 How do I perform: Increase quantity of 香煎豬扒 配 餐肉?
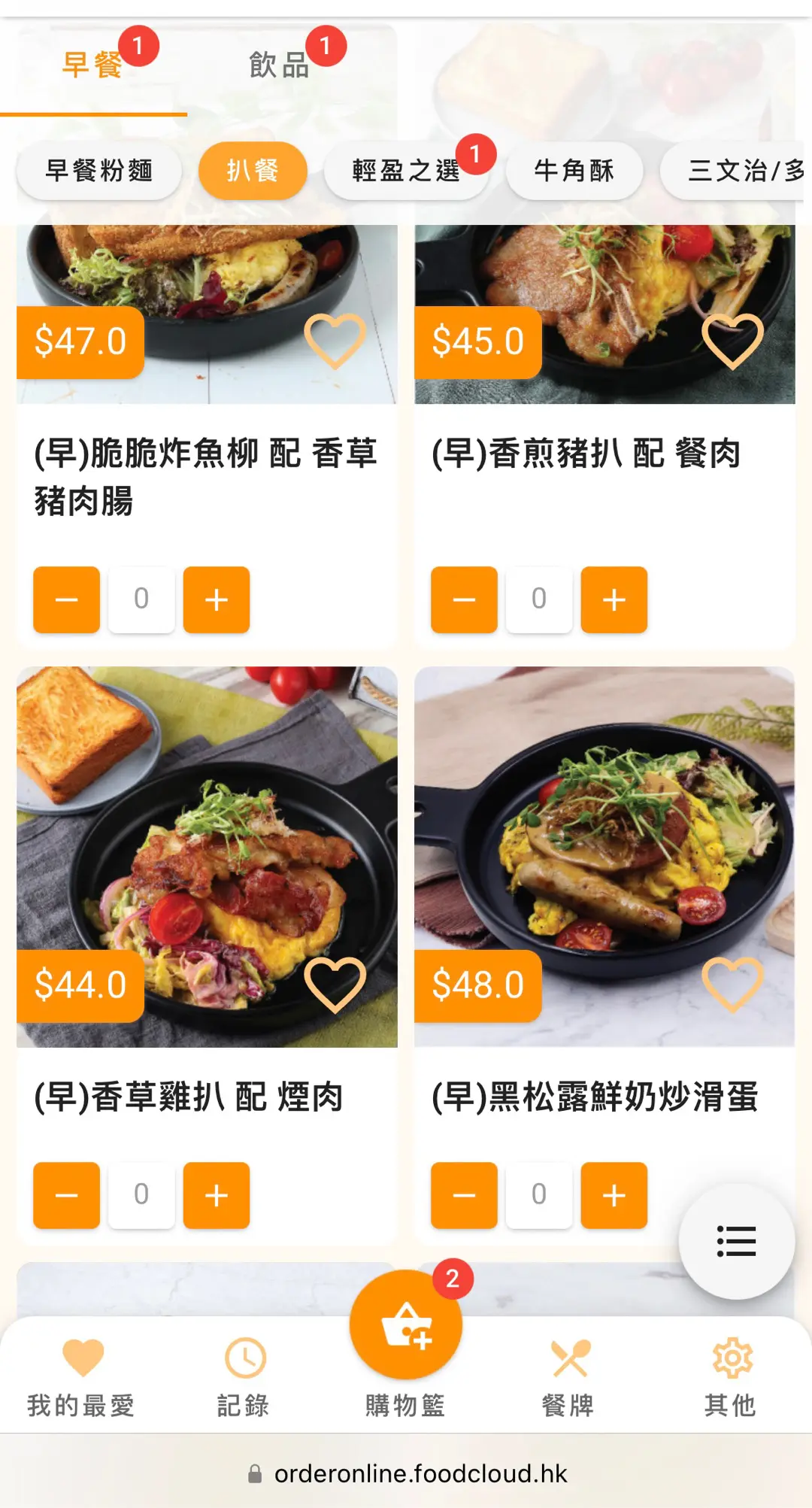tap(614, 599)
